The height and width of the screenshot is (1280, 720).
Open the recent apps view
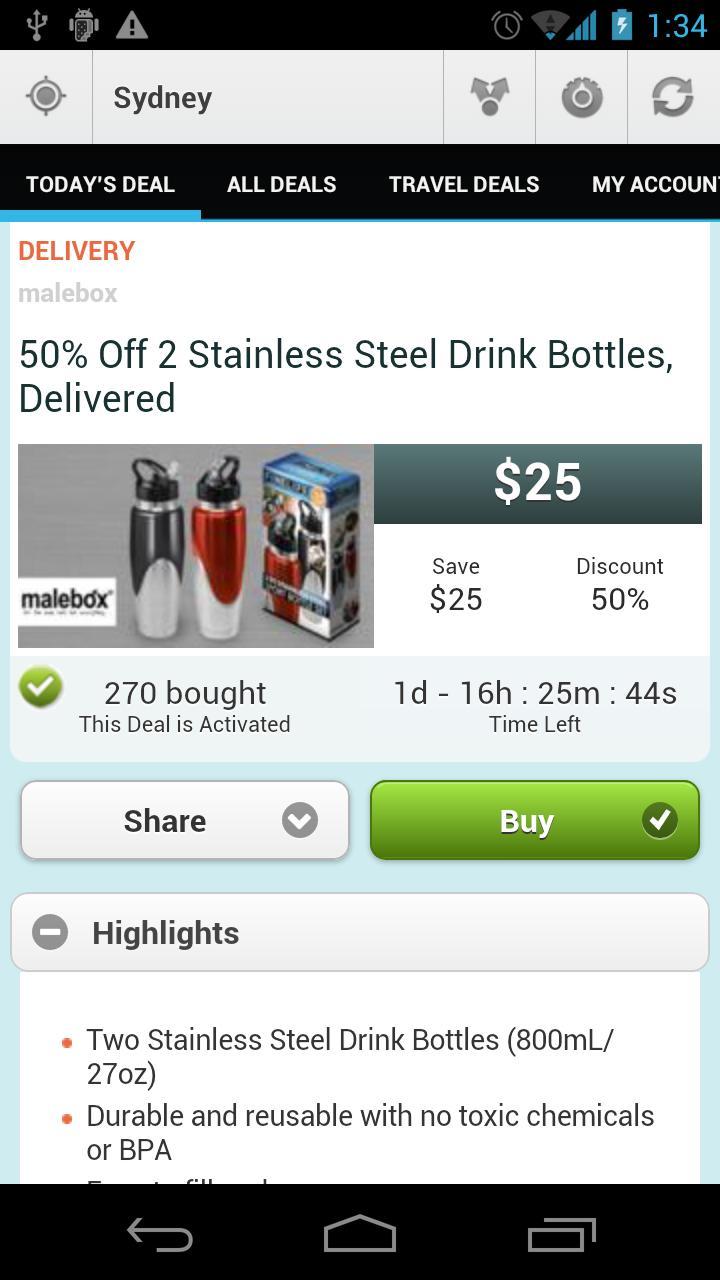tap(561, 1234)
